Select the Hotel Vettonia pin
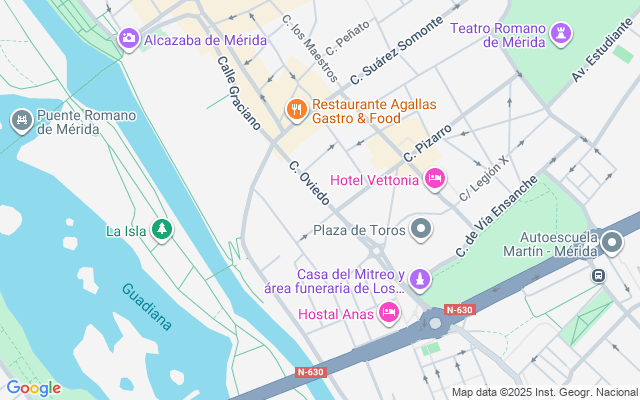Screen dimensions: 640x400 tap(434, 180)
